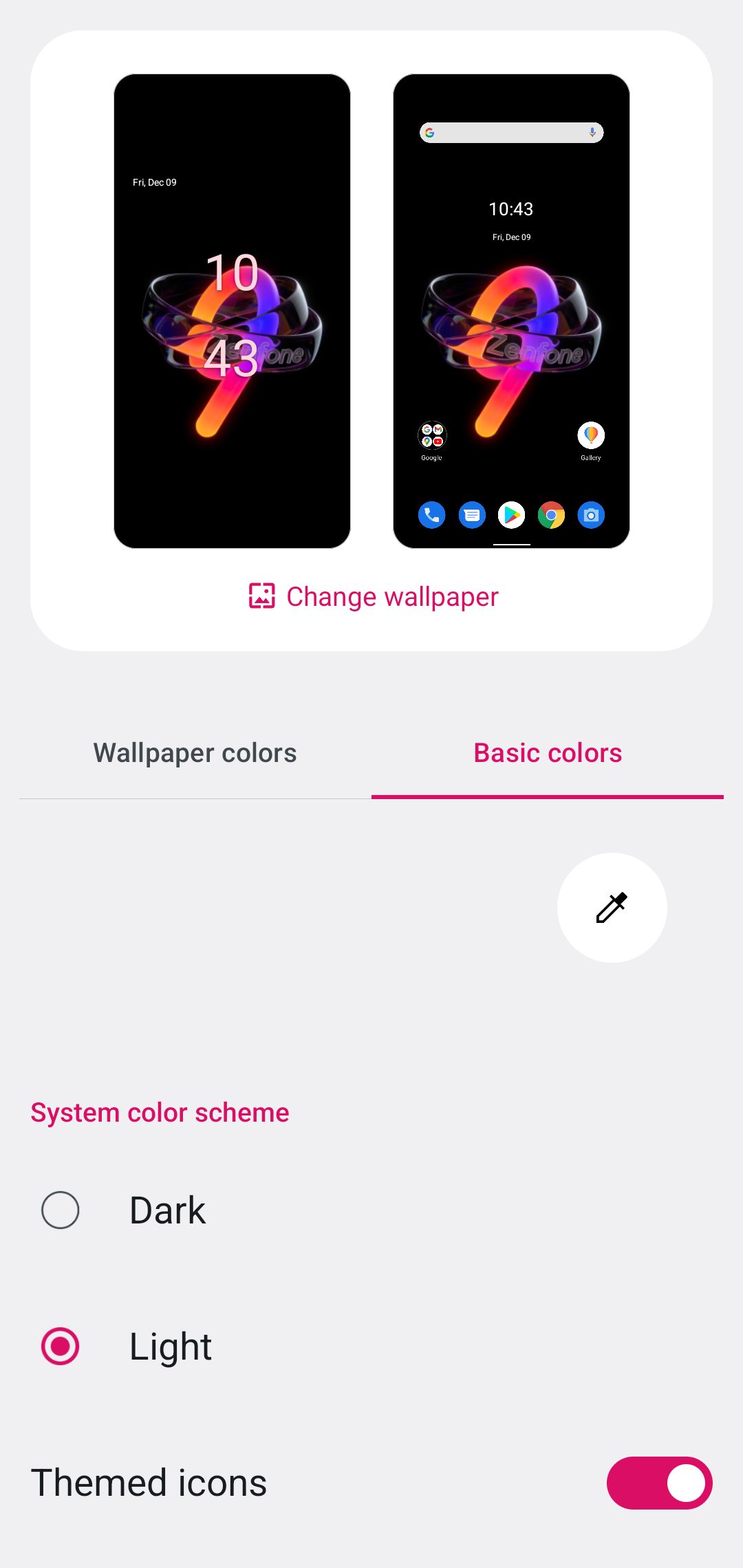This screenshot has height=1568, width=743.
Task: Select the Light color scheme
Action: 61,1347
